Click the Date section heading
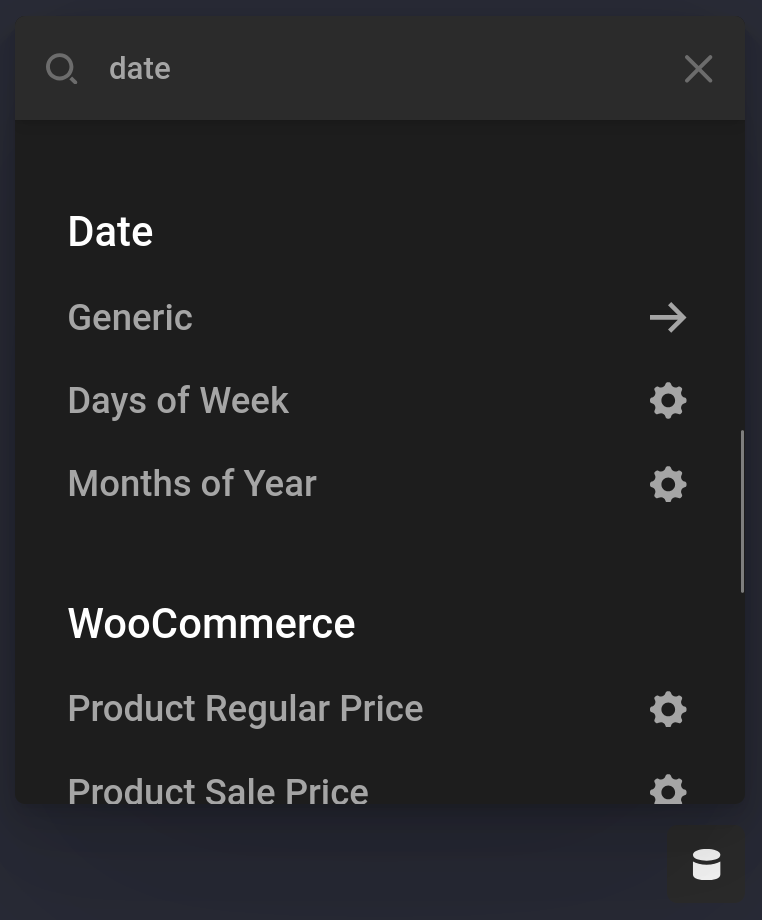The width and height of the screenshot is (762, 920). click(110, 231)
